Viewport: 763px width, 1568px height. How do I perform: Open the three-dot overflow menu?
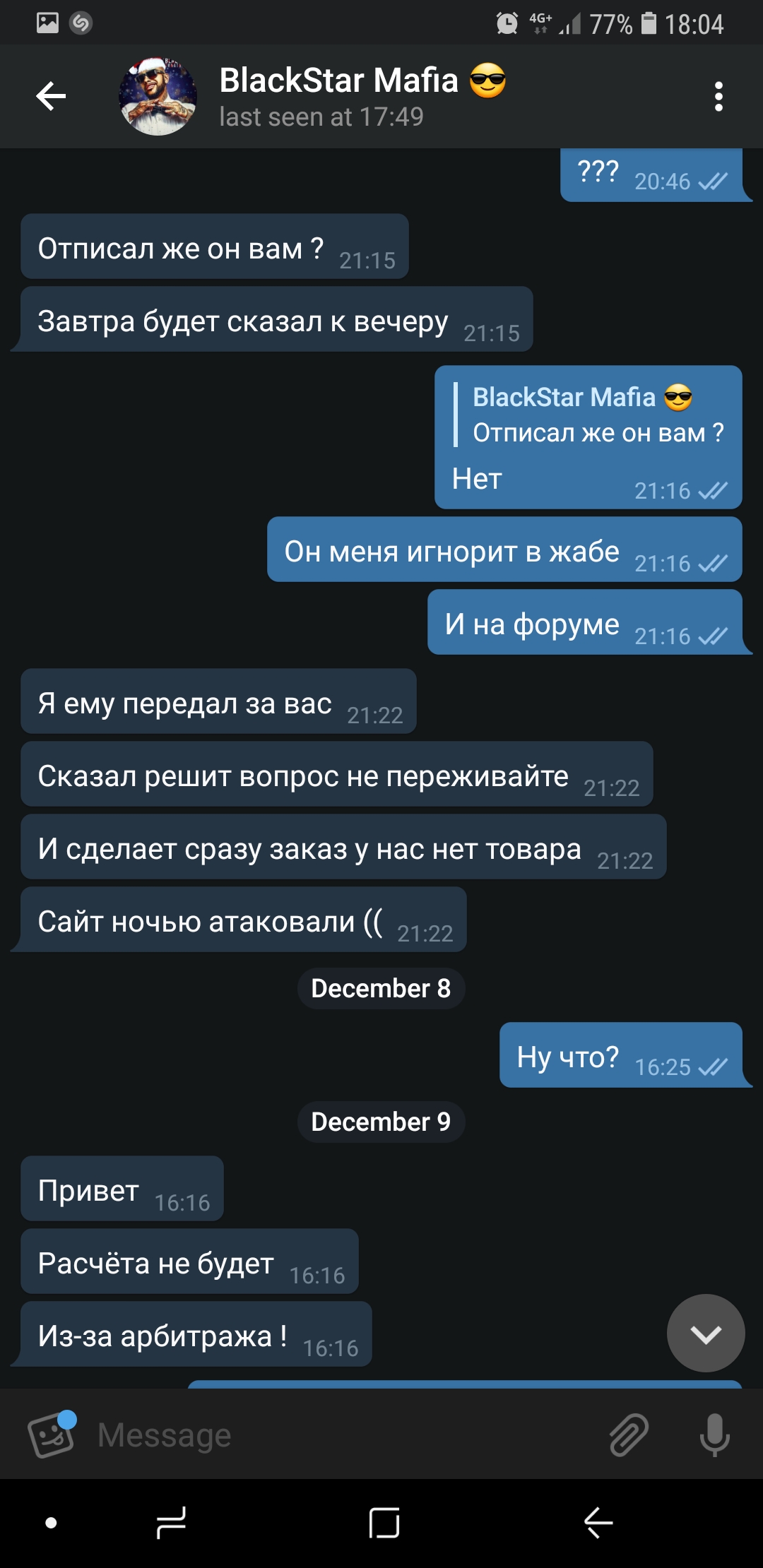point(718,97)
